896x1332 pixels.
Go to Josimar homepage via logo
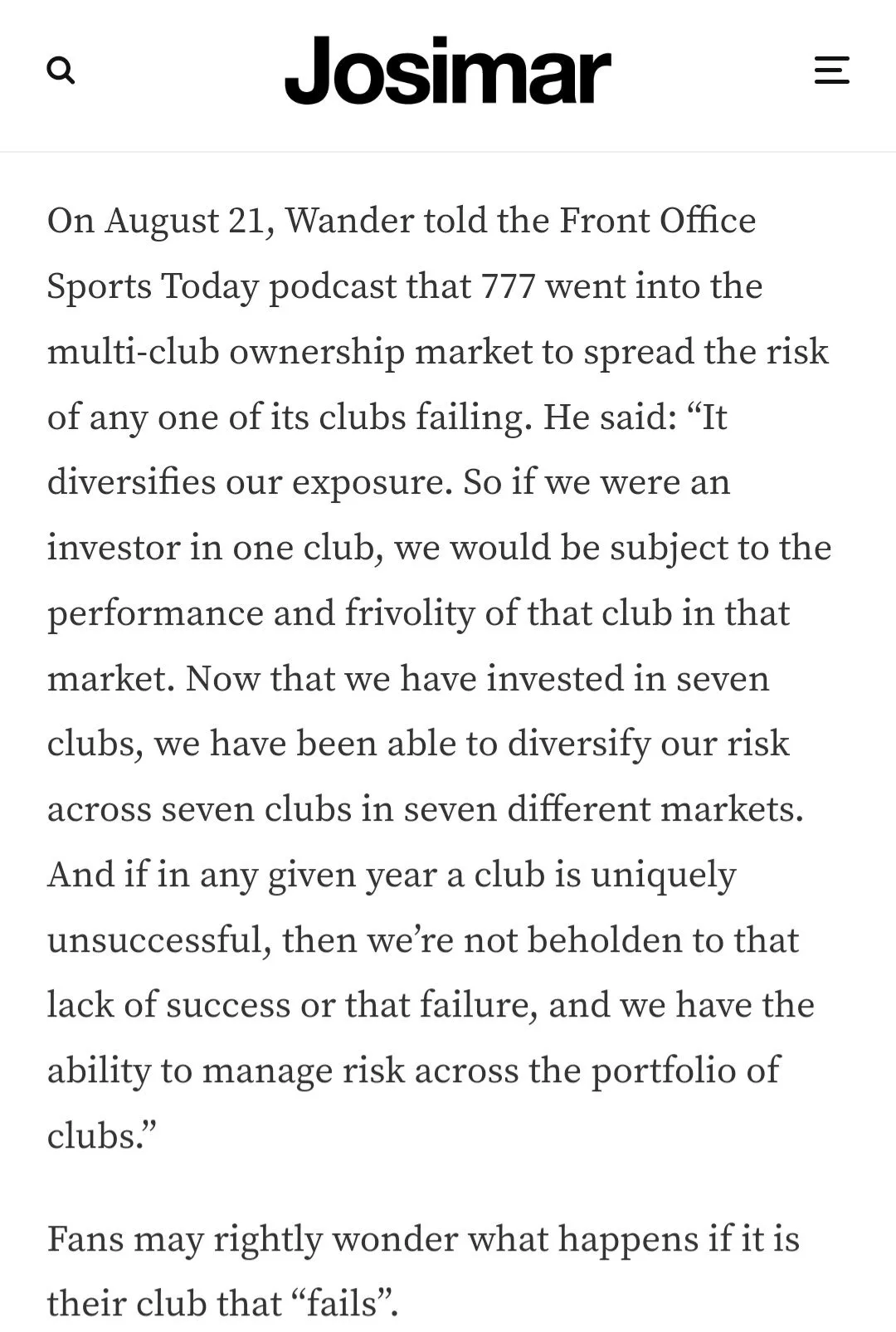point(448,71)
